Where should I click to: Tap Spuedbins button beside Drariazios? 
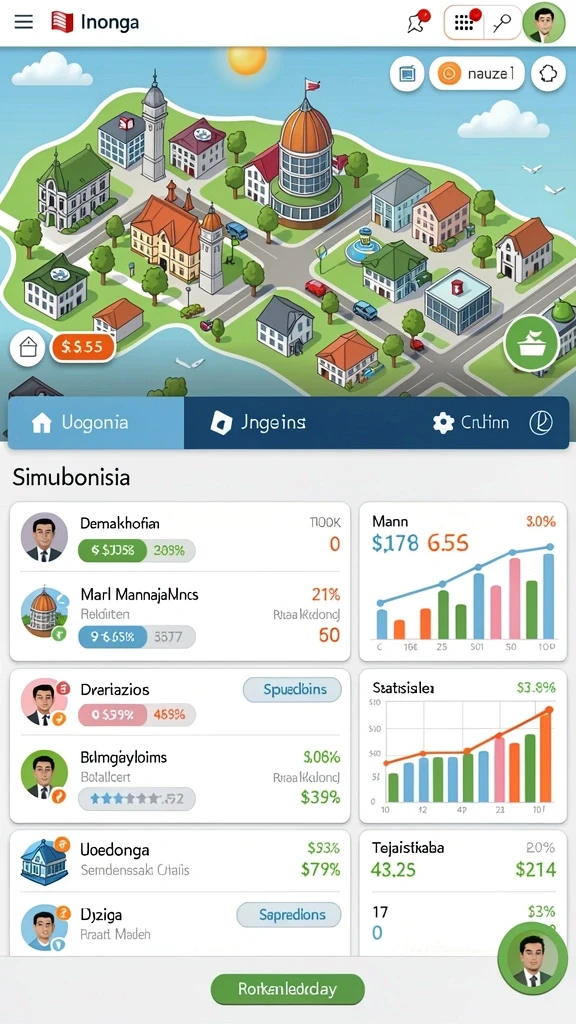click(292, 690)
